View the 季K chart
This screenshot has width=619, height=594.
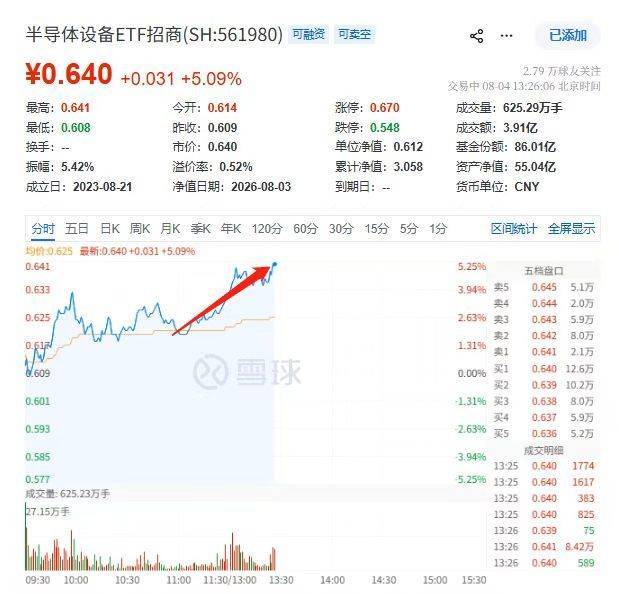pyautogui.click(x=201, y=229)
